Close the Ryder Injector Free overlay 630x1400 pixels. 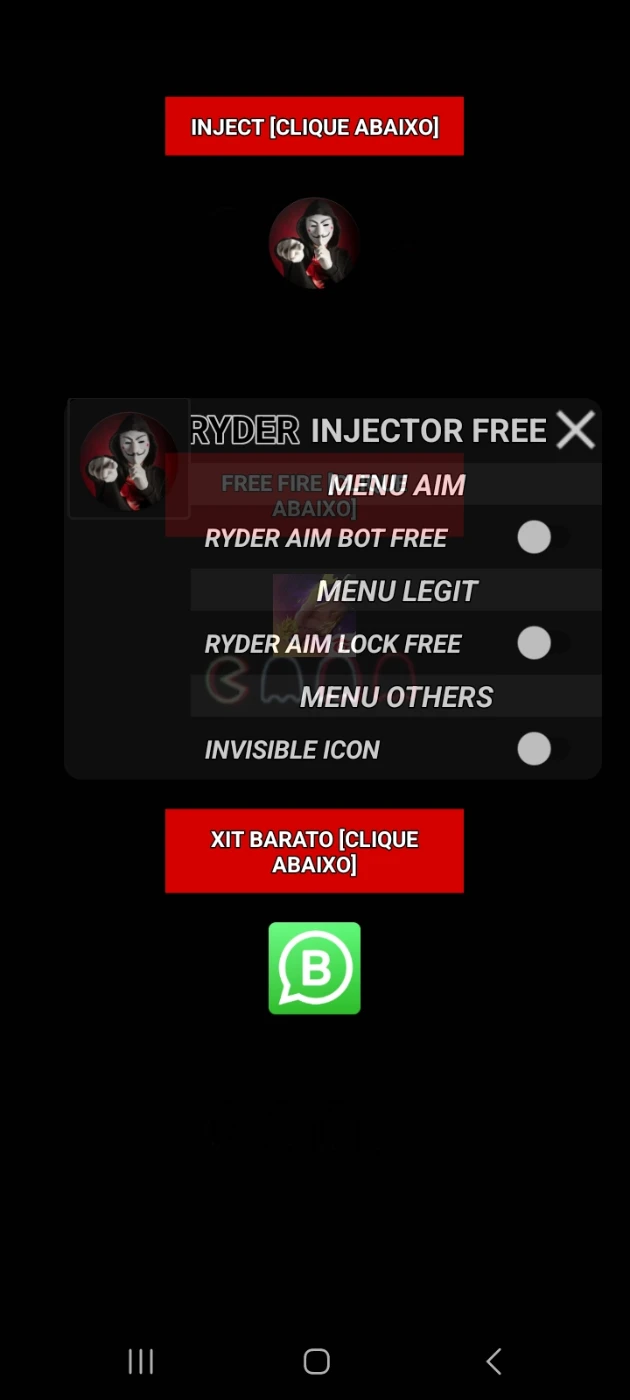pyautogui.click(x=575, y=430)
